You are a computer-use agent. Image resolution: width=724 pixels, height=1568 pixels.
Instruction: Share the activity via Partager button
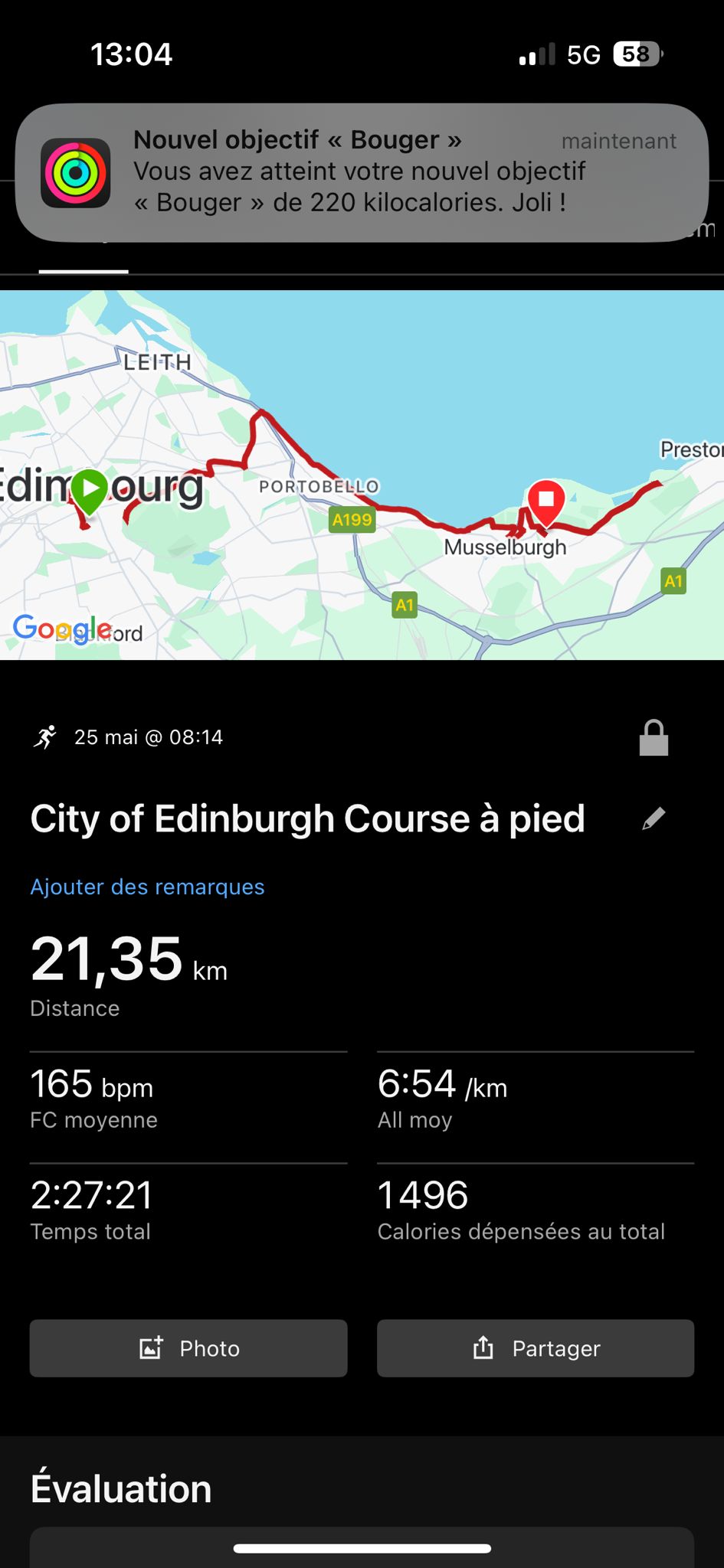[x=536, y=1348]
